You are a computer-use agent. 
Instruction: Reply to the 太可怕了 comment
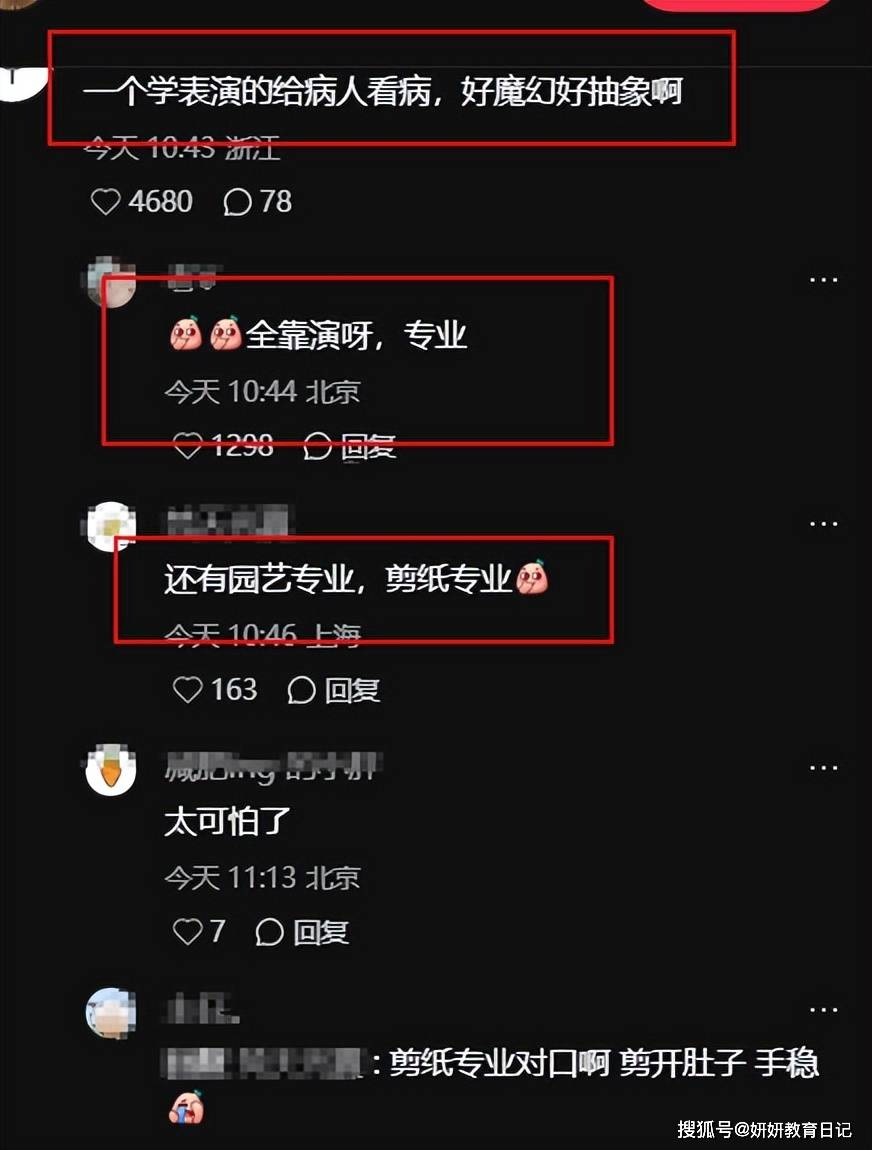tap(303, 932)
